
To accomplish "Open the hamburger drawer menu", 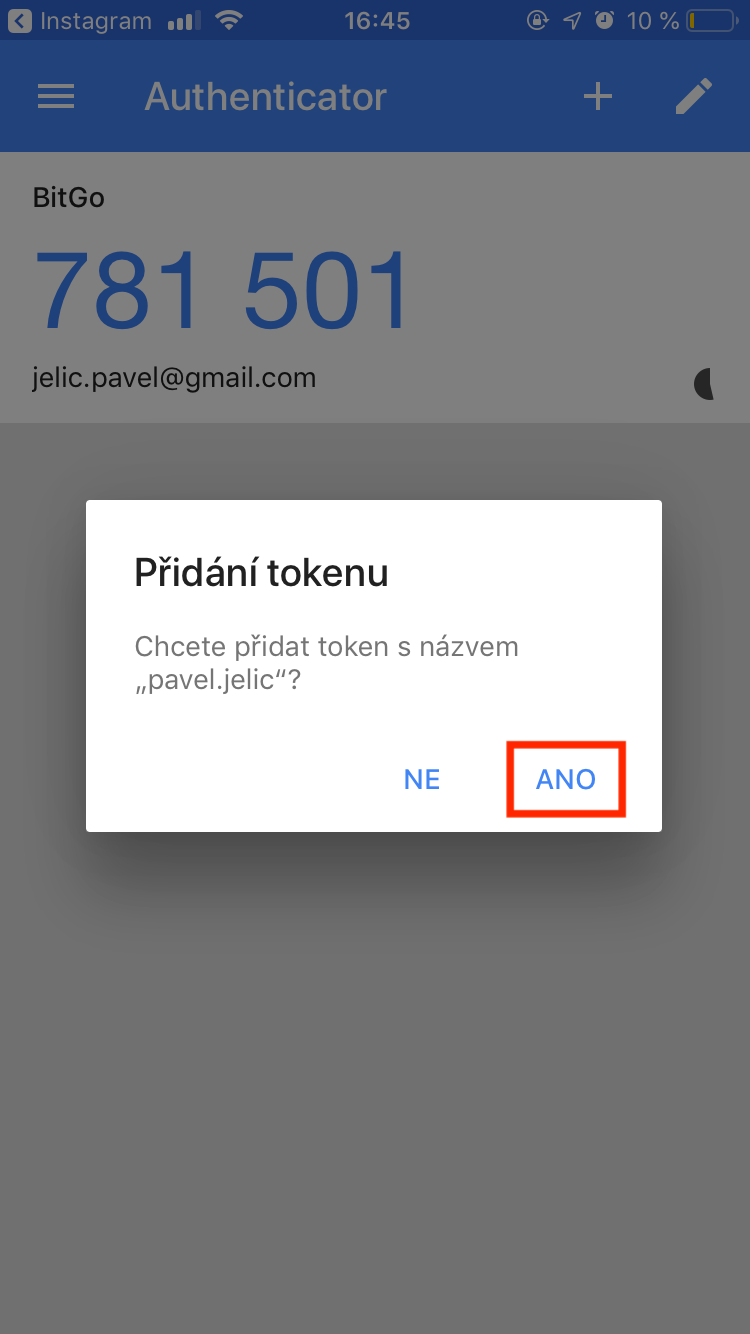I will point(56,96).
